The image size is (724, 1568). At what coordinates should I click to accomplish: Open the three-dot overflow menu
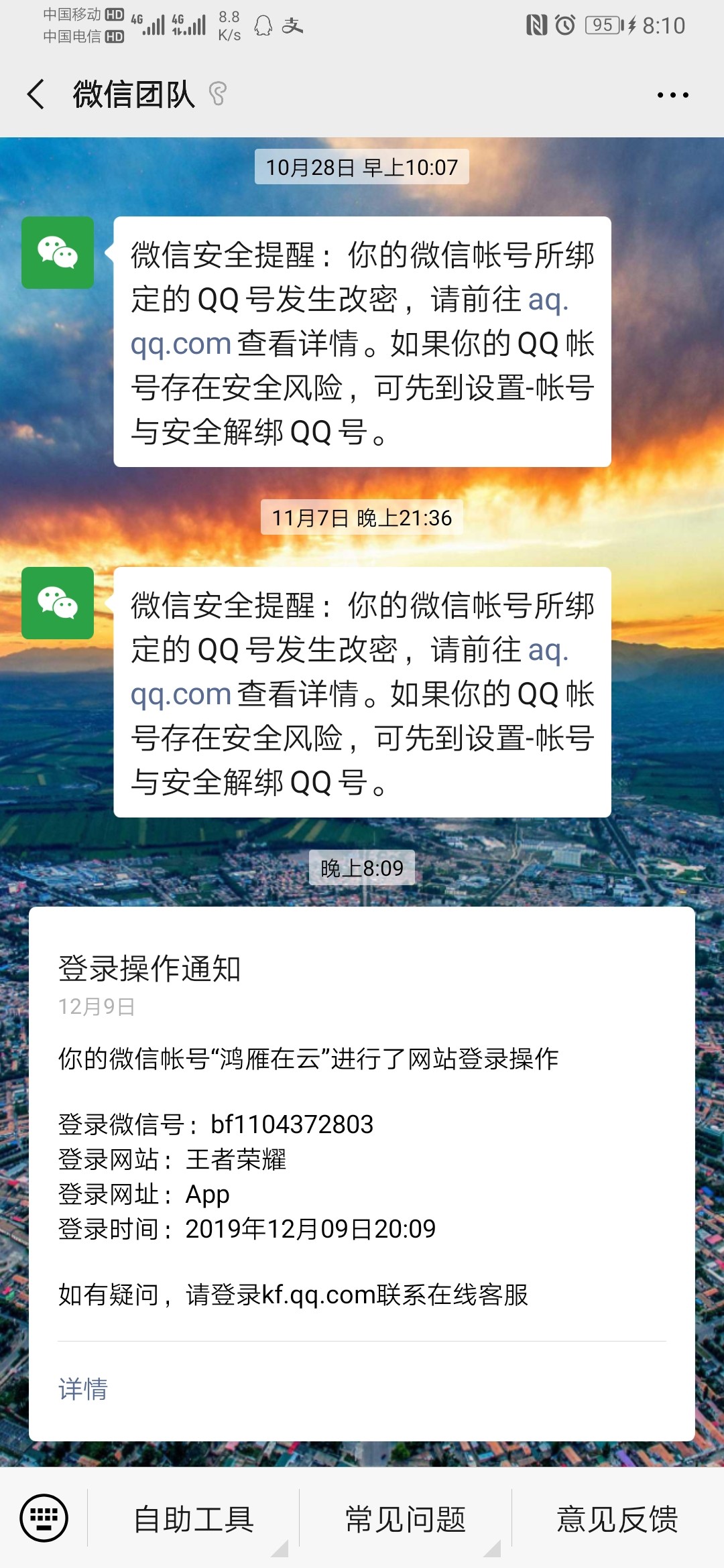(672, 95)
